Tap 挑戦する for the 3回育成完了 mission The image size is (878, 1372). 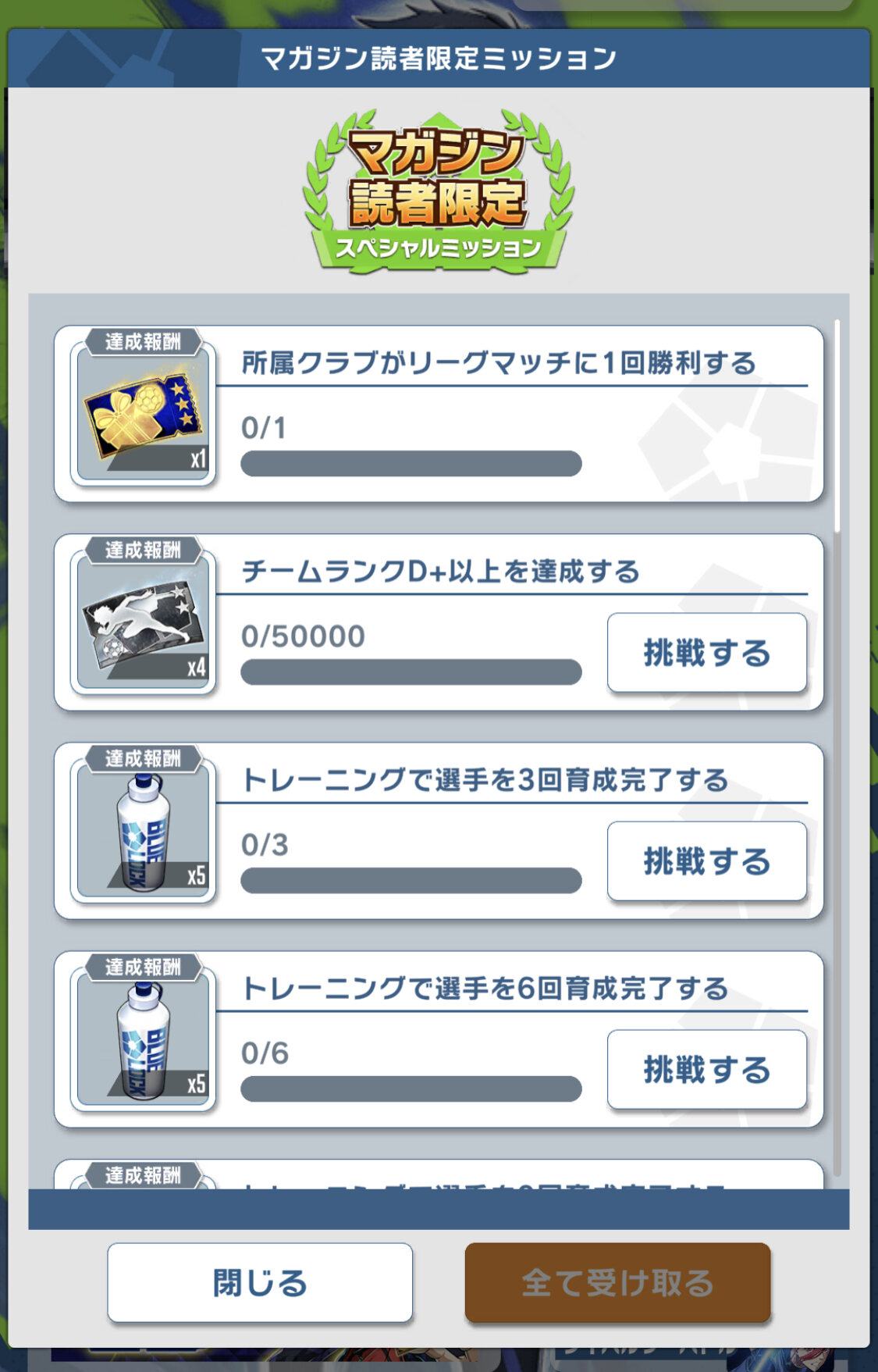click(x=706, y=861)
